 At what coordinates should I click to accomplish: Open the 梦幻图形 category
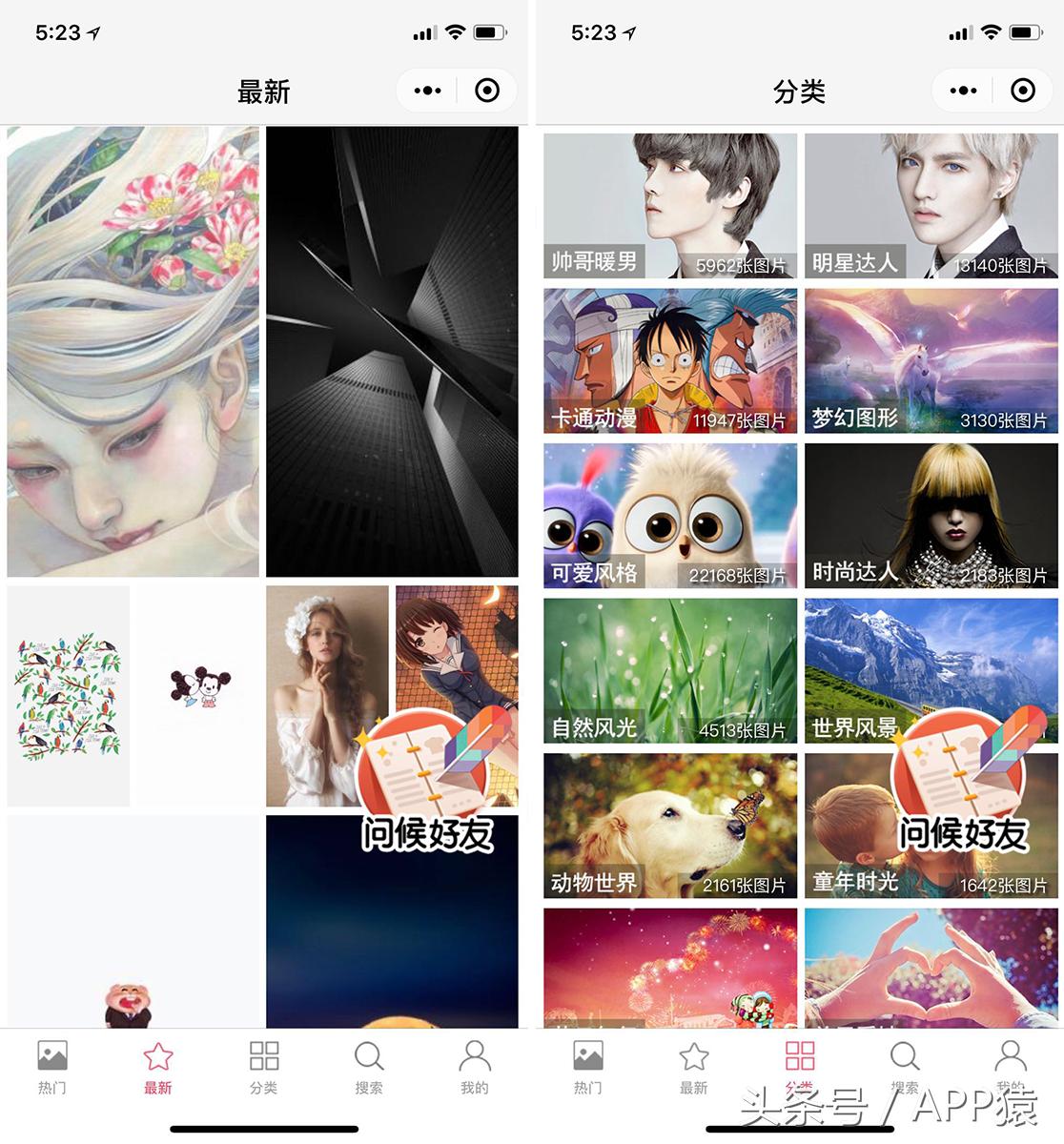pos(931,360)
